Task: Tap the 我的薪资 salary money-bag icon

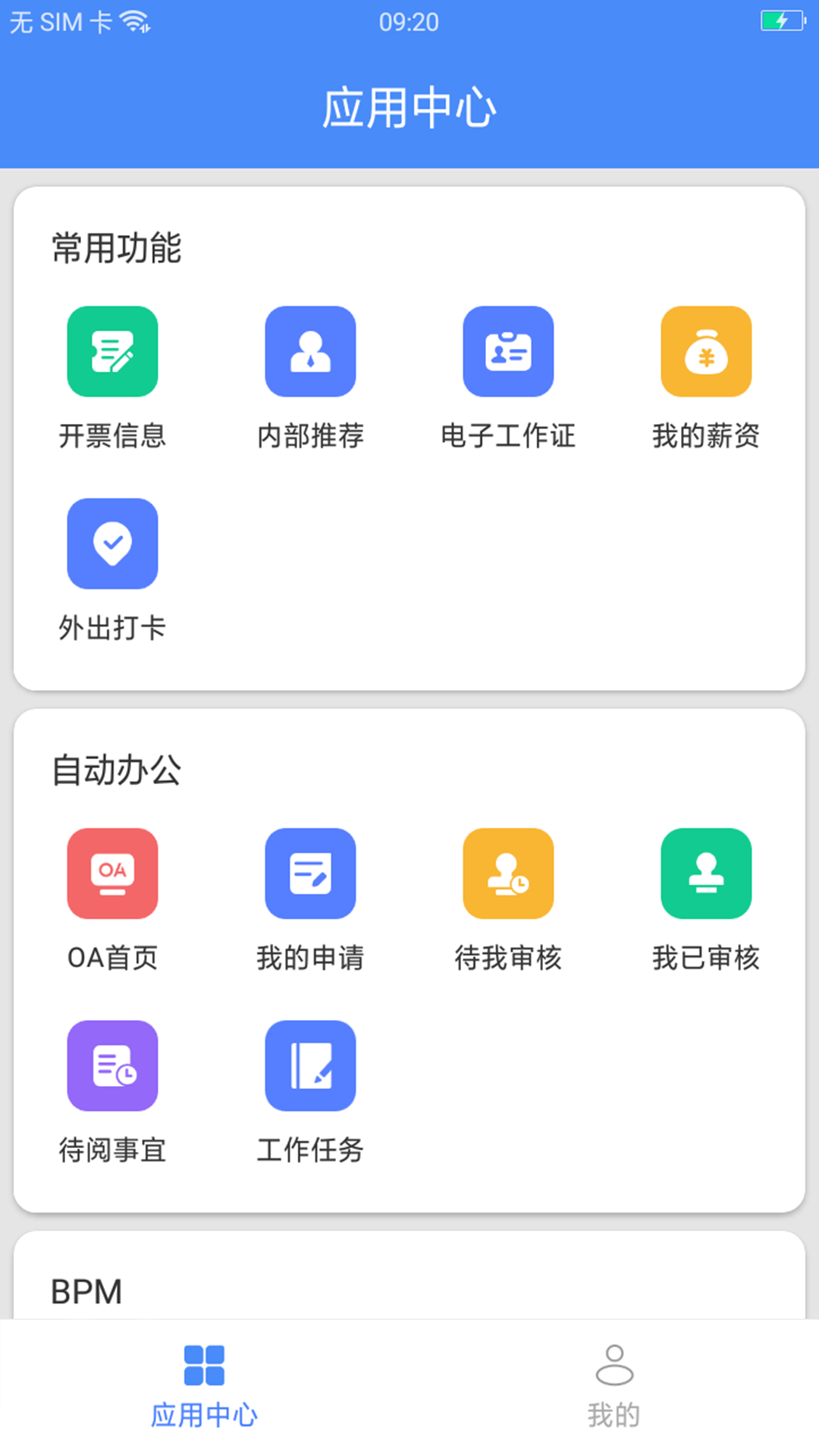Action: coord(706,351)
